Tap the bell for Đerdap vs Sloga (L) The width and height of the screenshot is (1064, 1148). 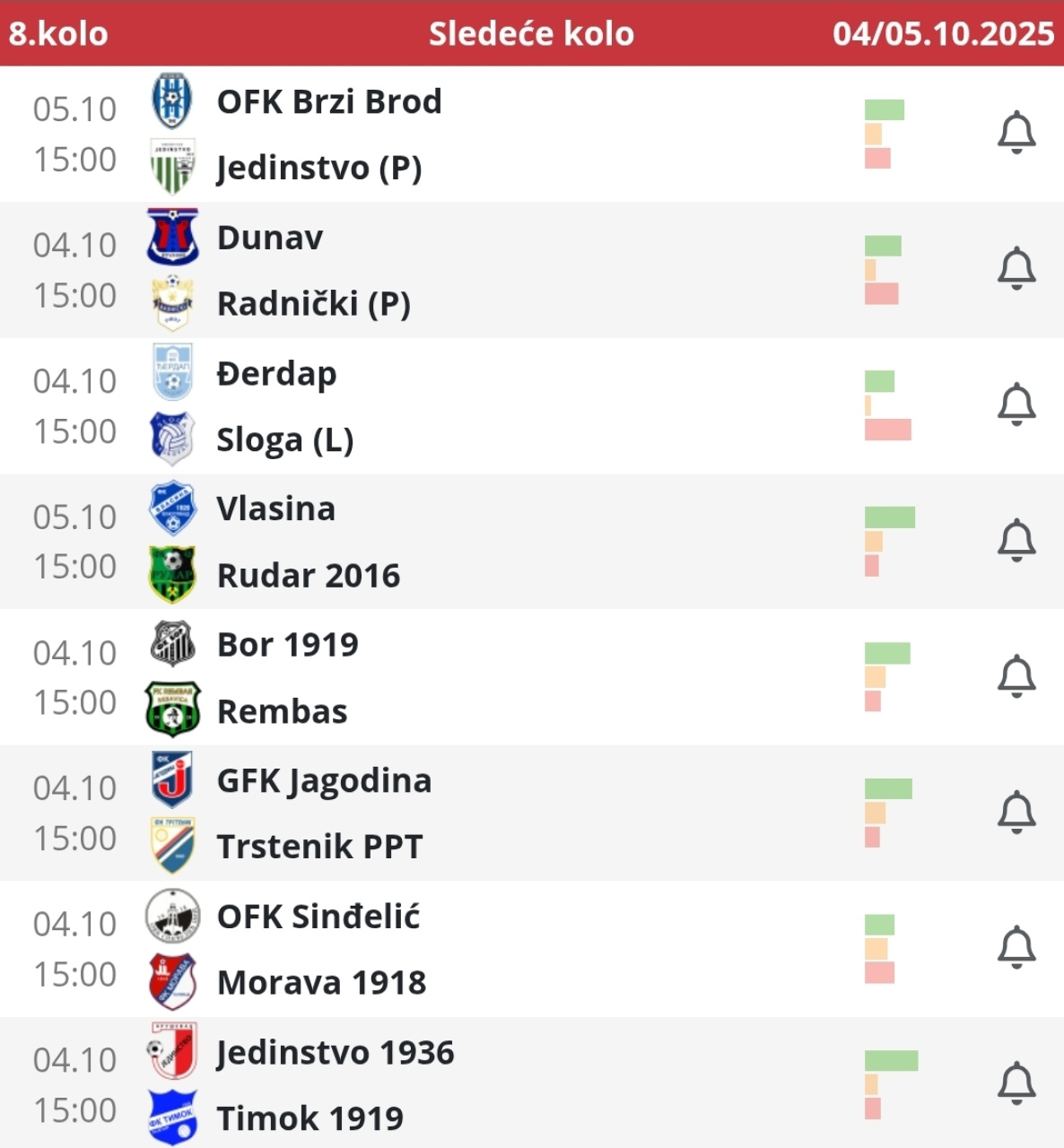point(1016,404)
